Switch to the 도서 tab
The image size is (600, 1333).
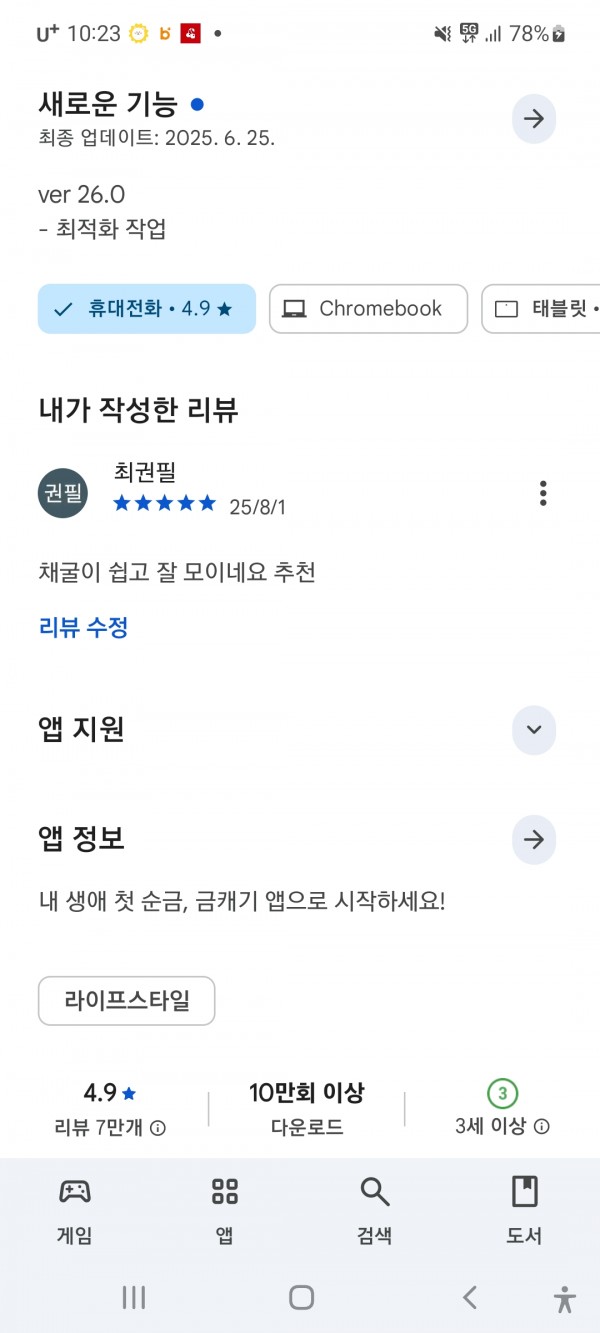524,1210
